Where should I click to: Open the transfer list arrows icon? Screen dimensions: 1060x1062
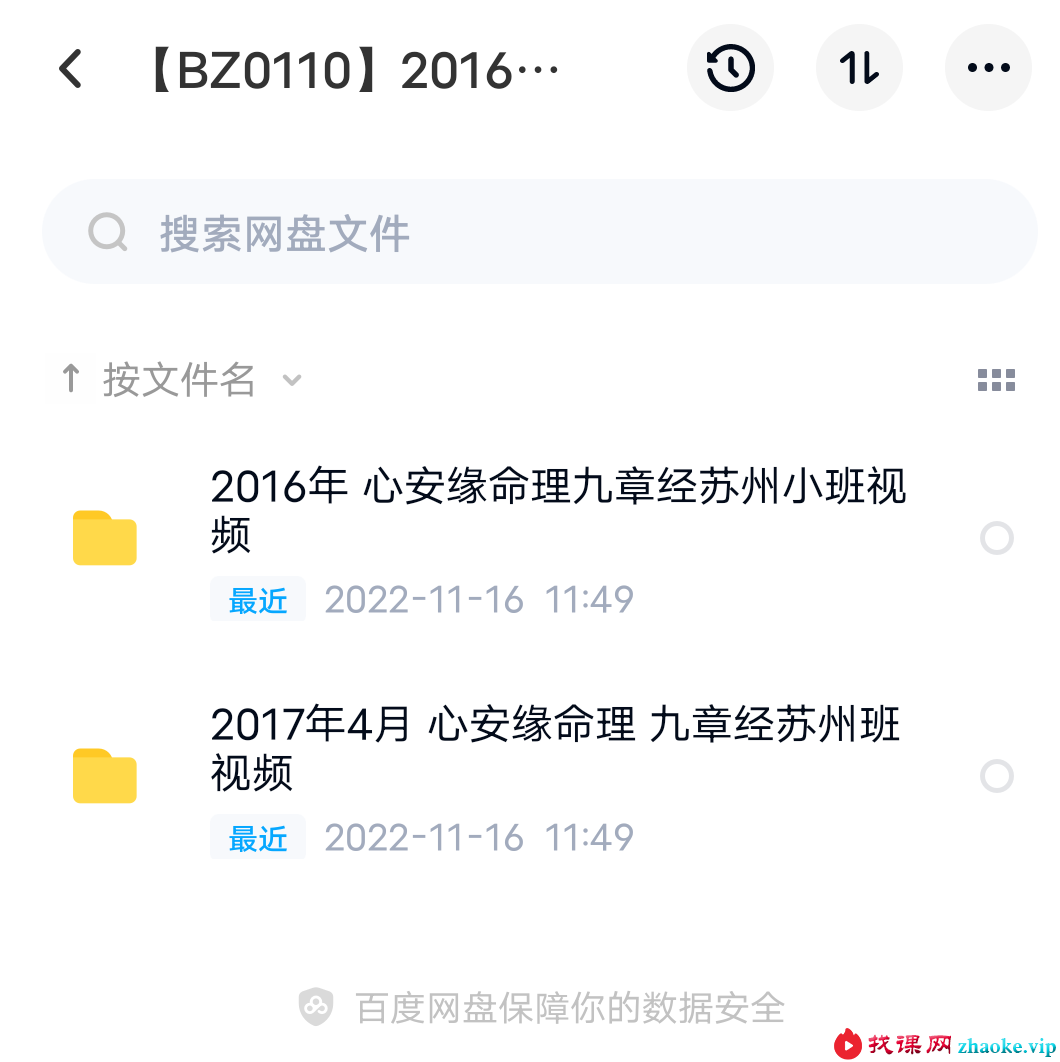click(x=859, y=68)
